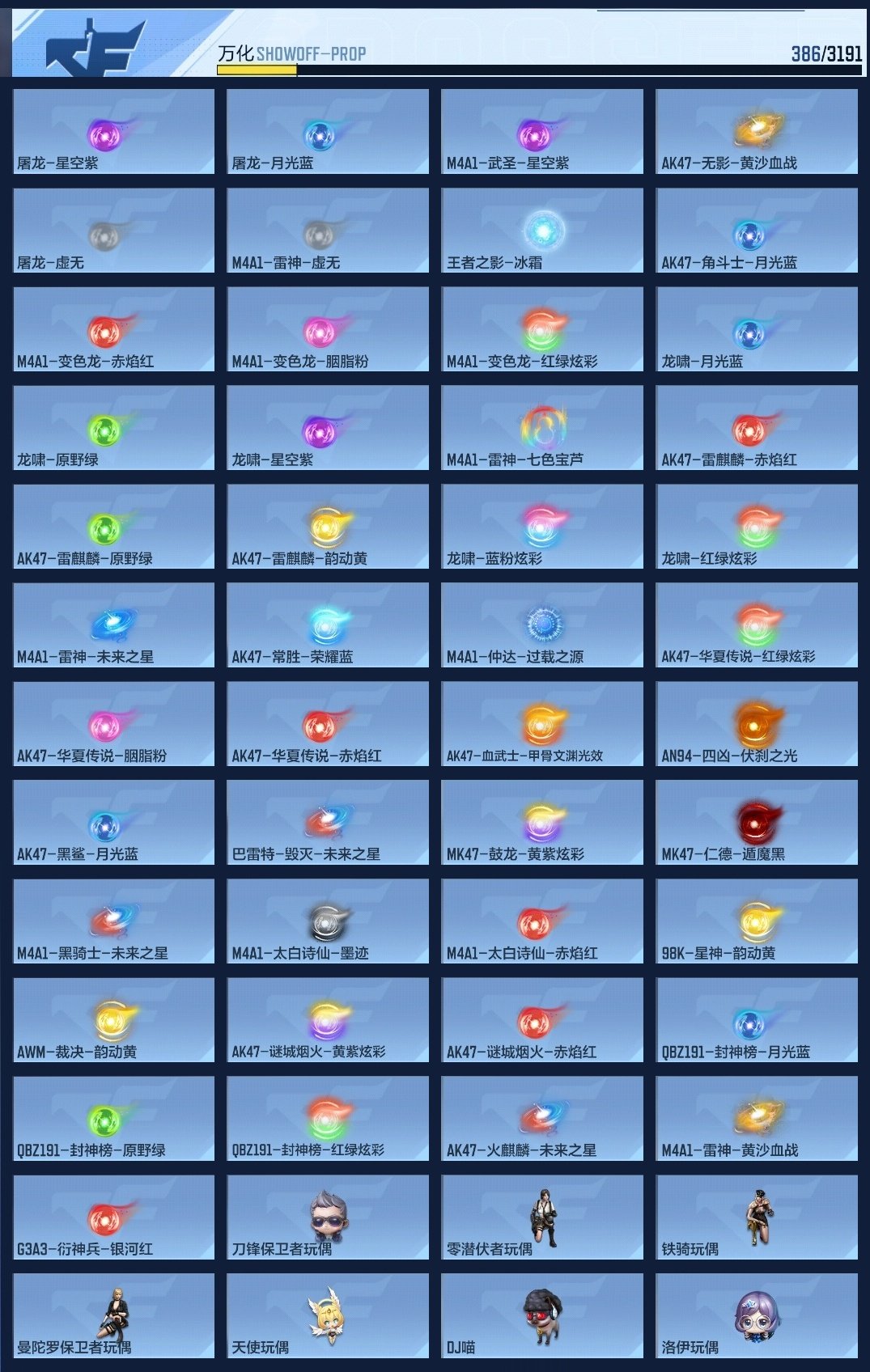Open the 王者之影-冰霜 item
This screenshot has width=870, height=1372.
click(542, 231)
